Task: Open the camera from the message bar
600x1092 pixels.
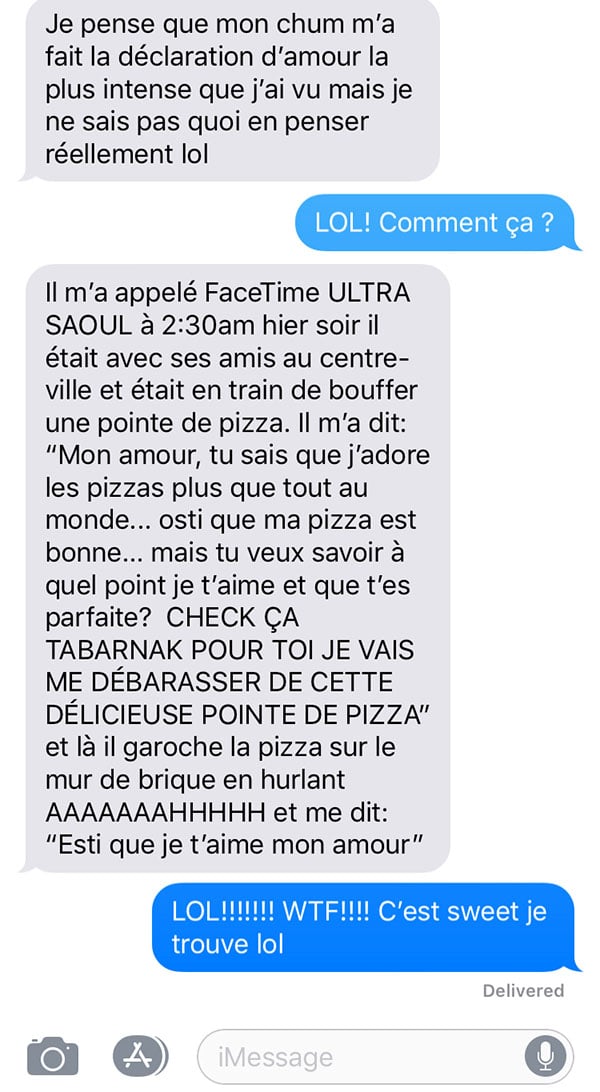Action: [x=53, y=1056]
